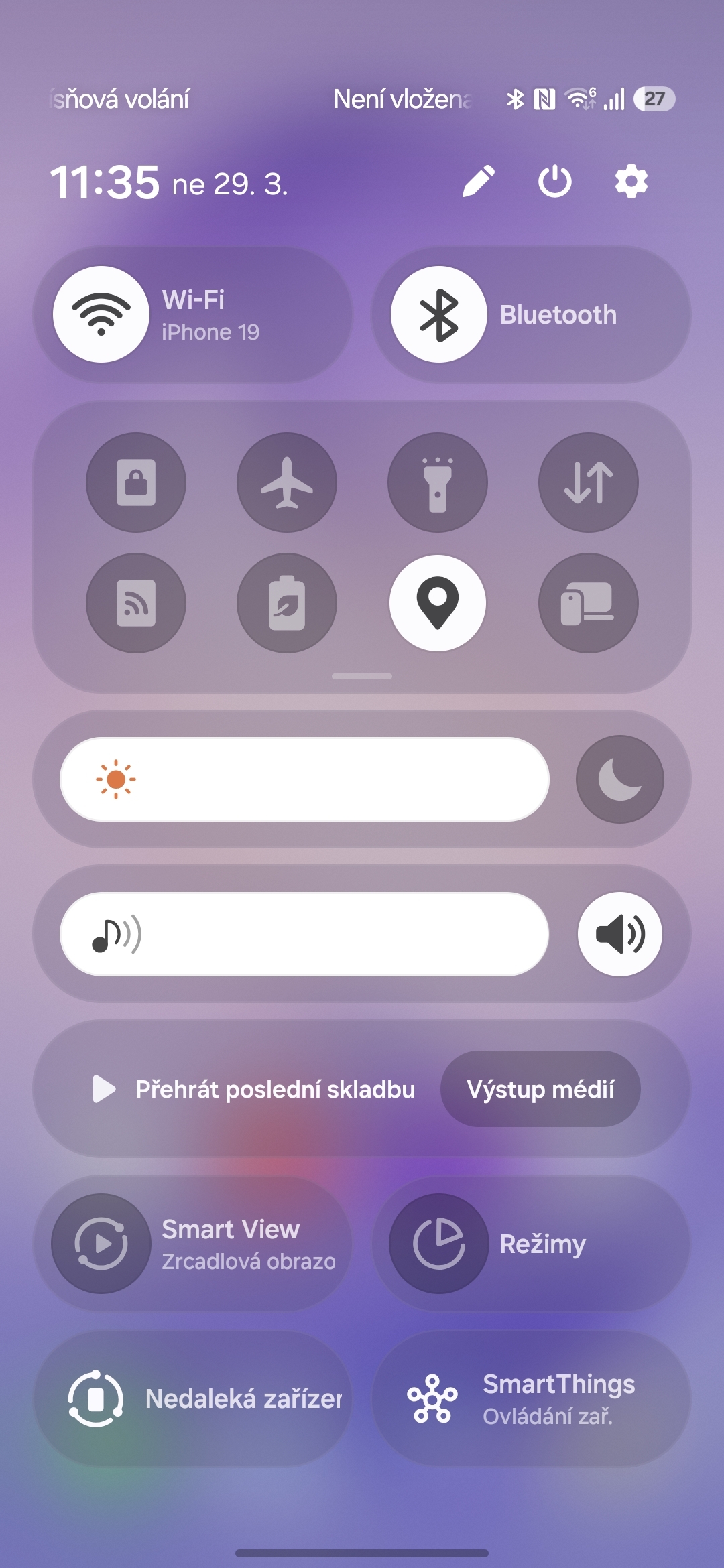The width and height of the screenshot is (724, 1568).
Task: Open Výstup médií media output
Action: (x=540, y=1089)
